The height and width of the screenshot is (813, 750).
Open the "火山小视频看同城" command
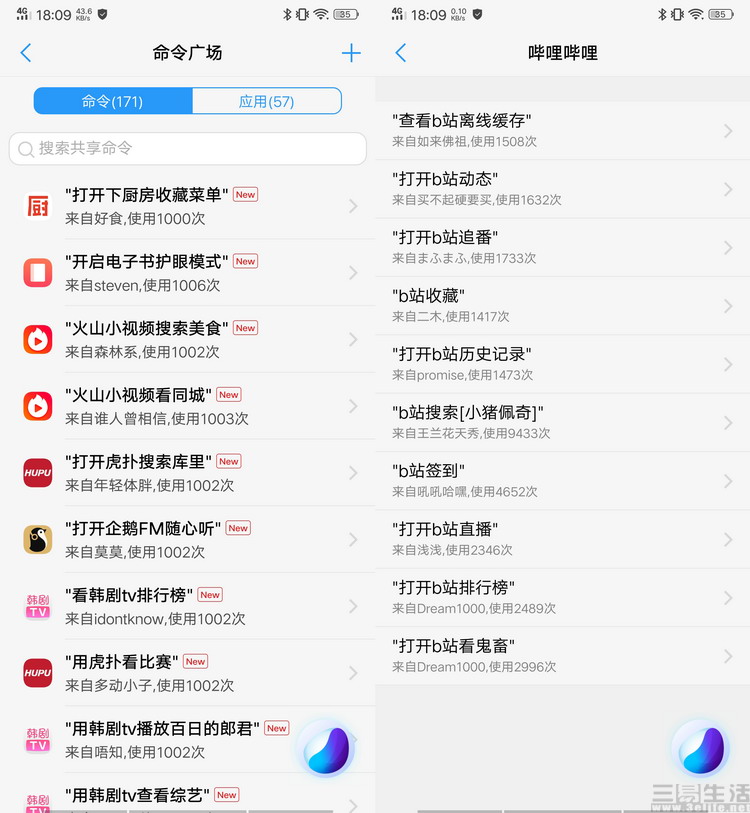188,405
